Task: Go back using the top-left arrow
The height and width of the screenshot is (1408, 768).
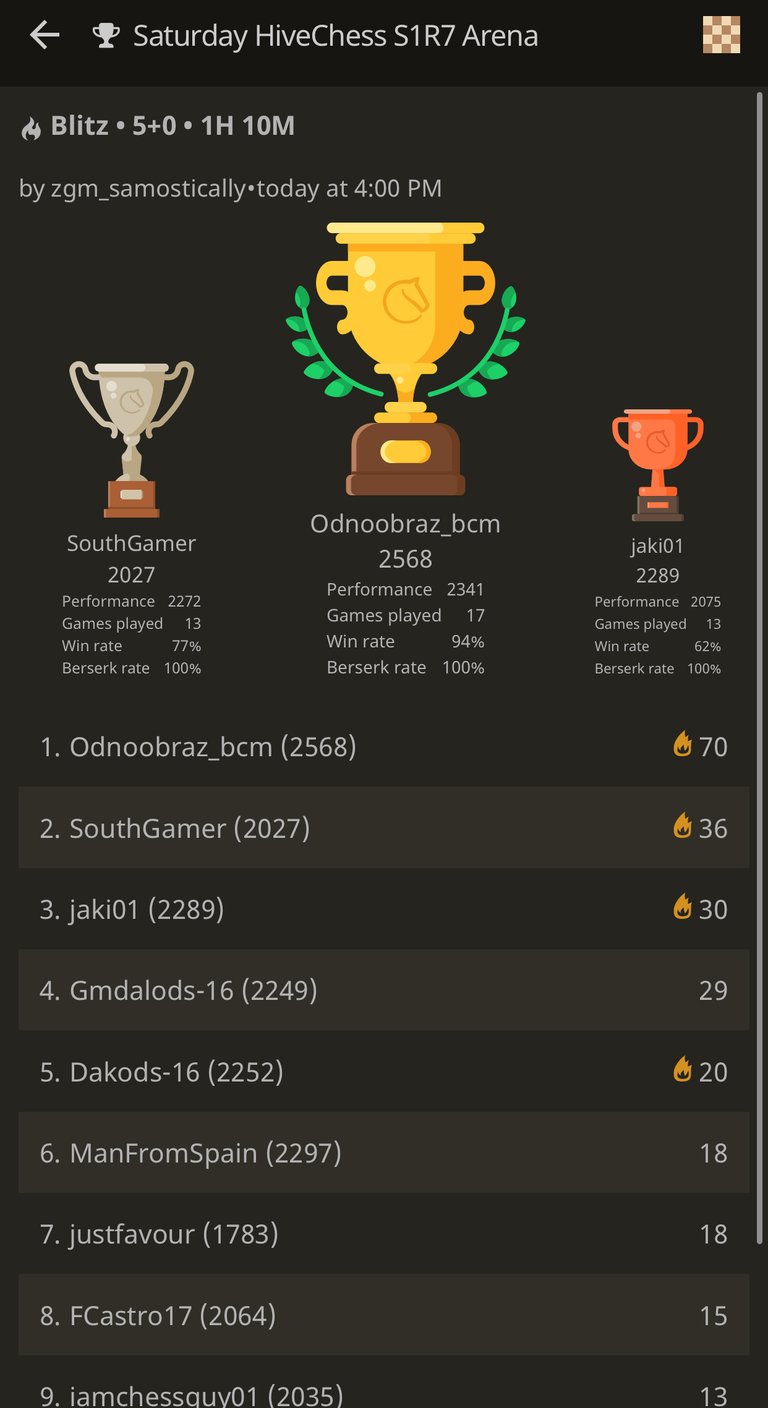Action: (x=45, y=36)
